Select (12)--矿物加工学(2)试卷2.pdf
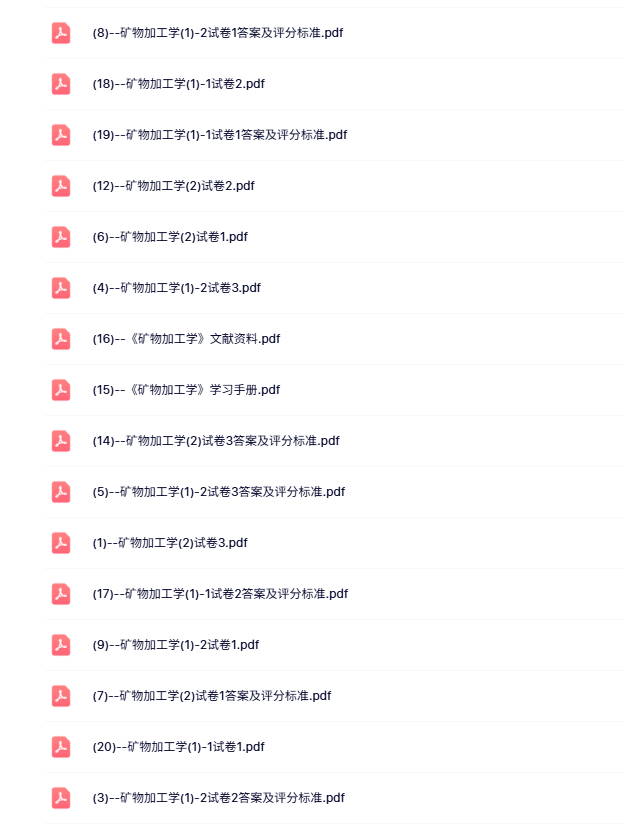624x824 pixels. point(173,186)
